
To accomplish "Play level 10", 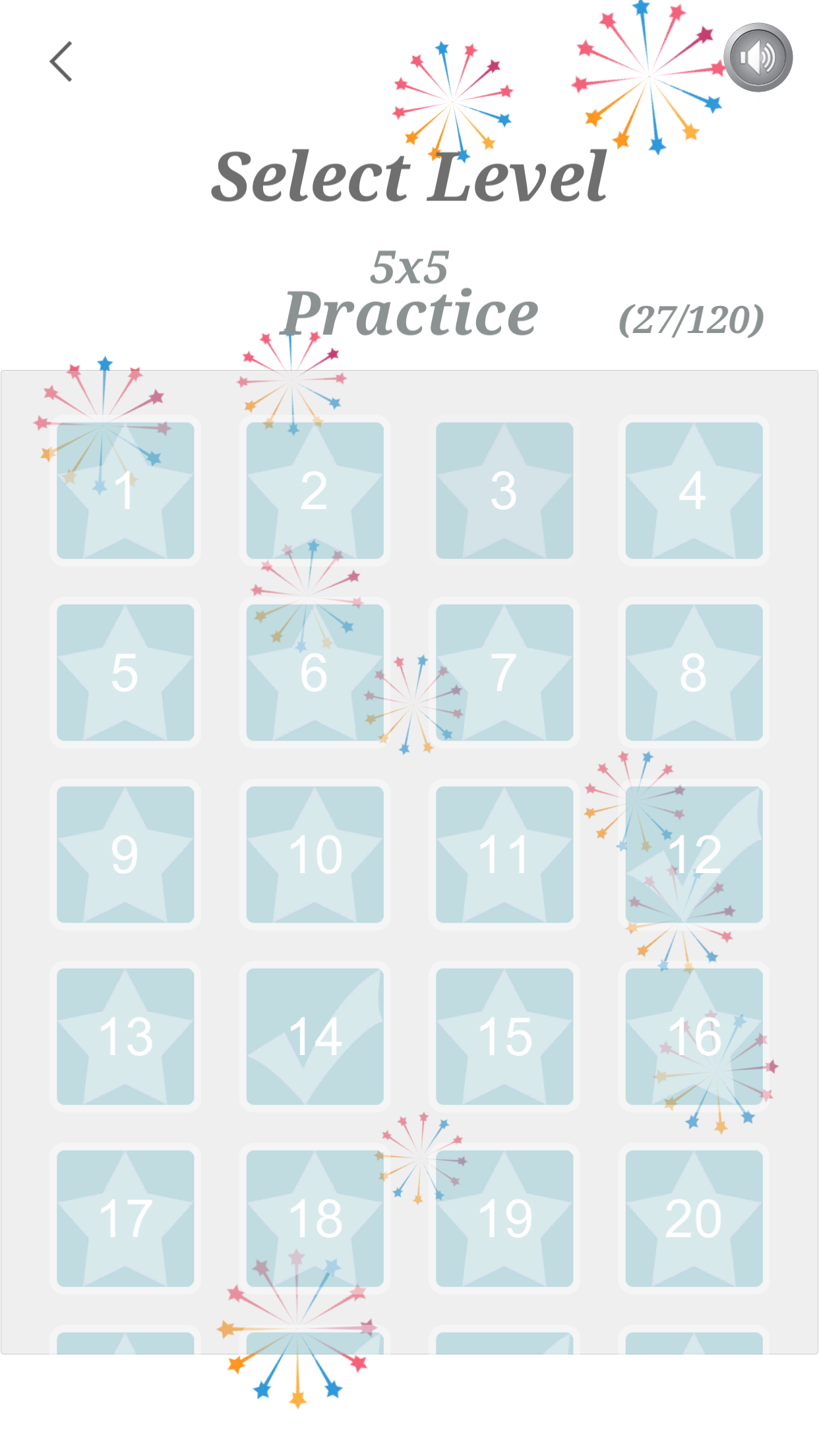I will 315,855.
